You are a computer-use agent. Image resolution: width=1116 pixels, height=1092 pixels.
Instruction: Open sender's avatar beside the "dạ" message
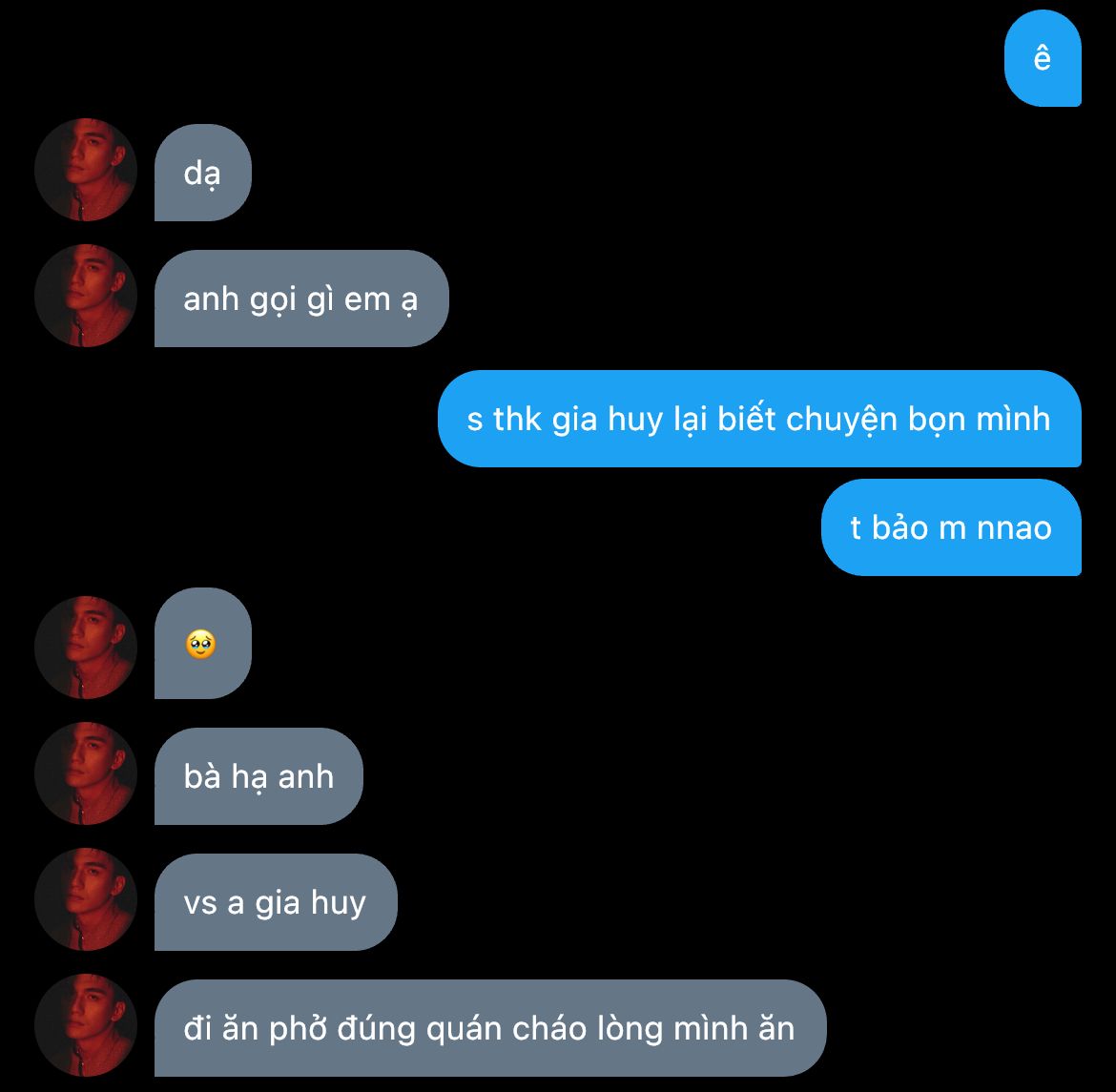tap(86, 171)
